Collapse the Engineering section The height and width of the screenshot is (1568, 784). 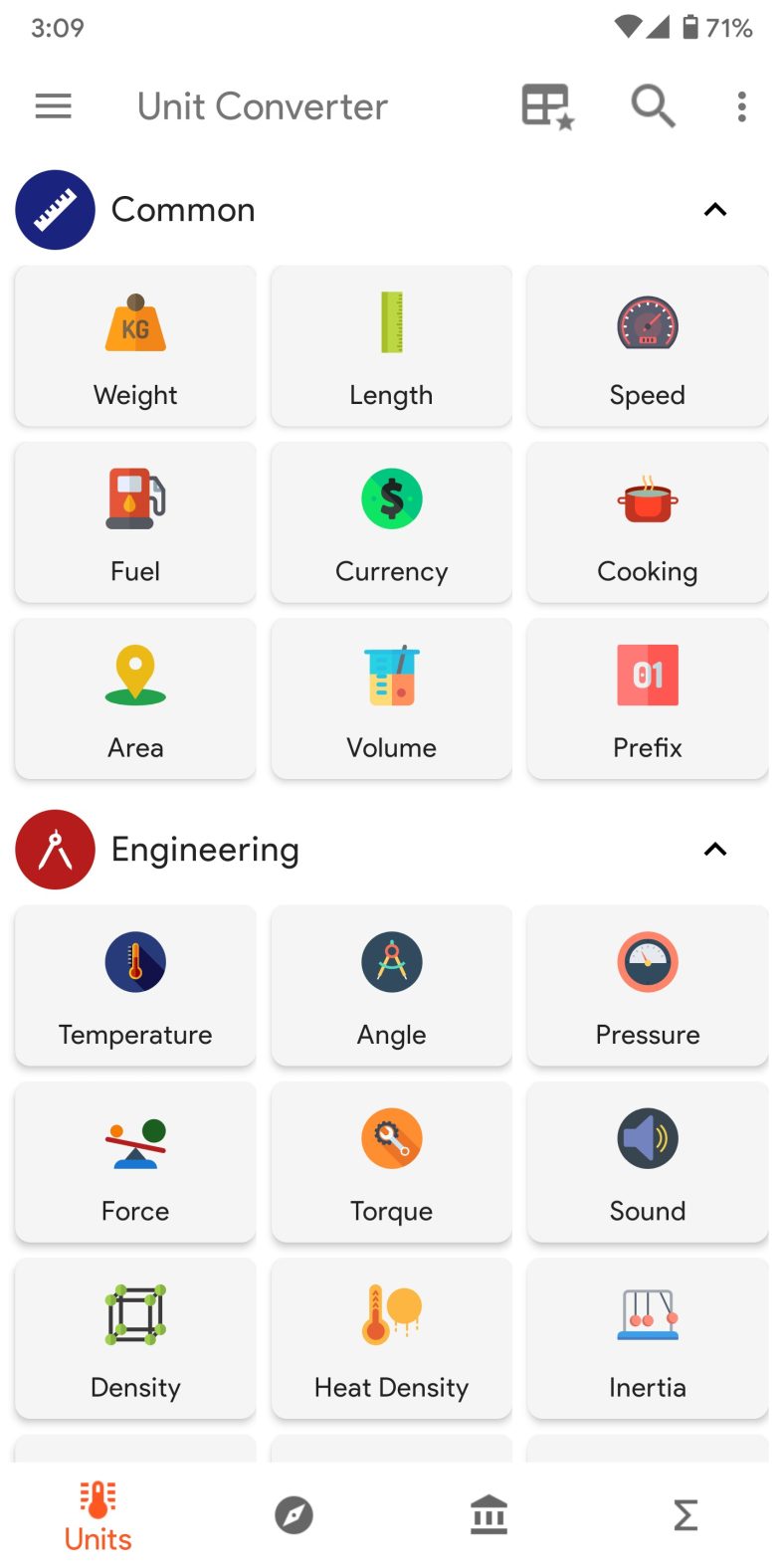point(715,850)
